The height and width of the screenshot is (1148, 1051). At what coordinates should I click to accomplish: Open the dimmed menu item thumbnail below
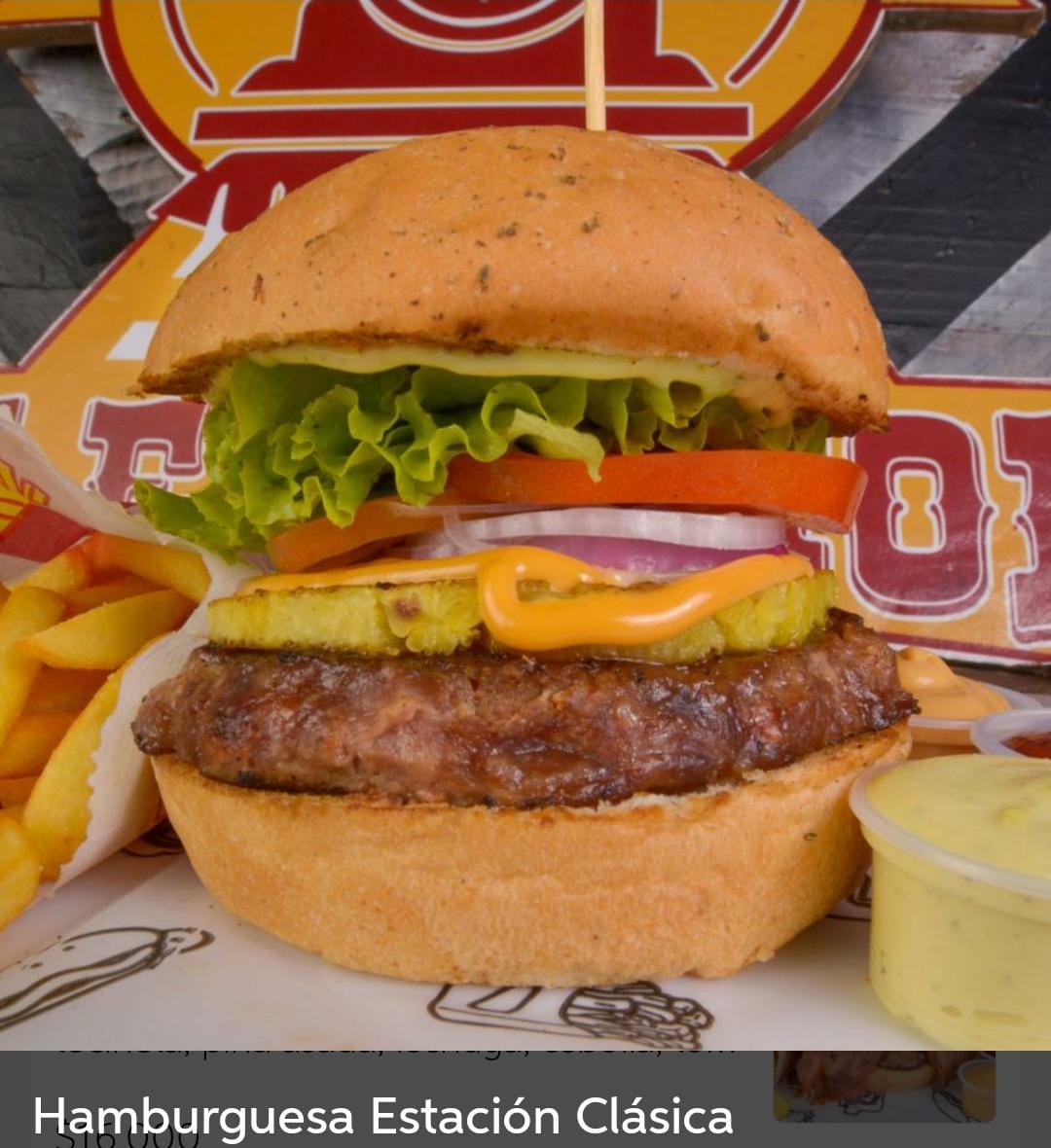(x=884, y=1087)
